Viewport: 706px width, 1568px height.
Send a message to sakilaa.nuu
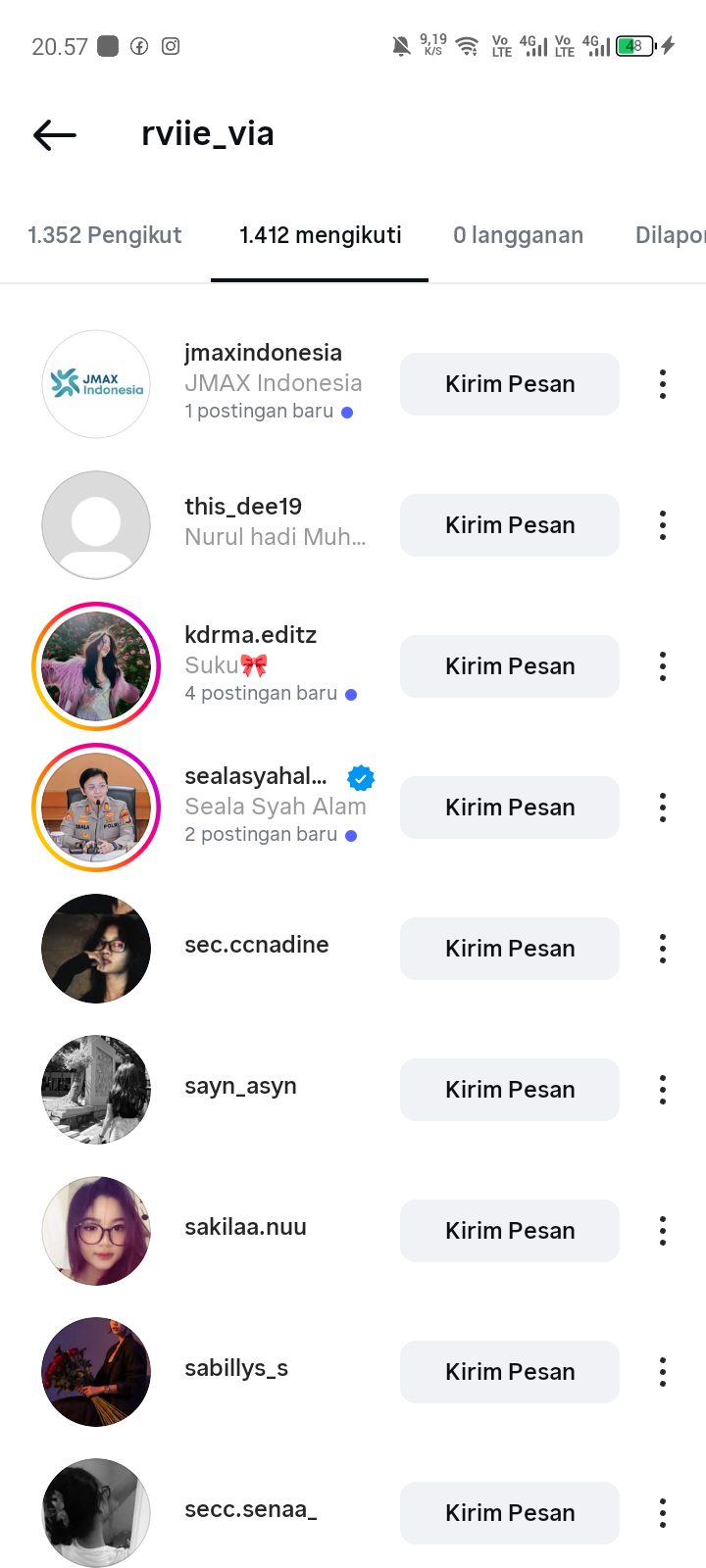click(x=509, y=1231)
